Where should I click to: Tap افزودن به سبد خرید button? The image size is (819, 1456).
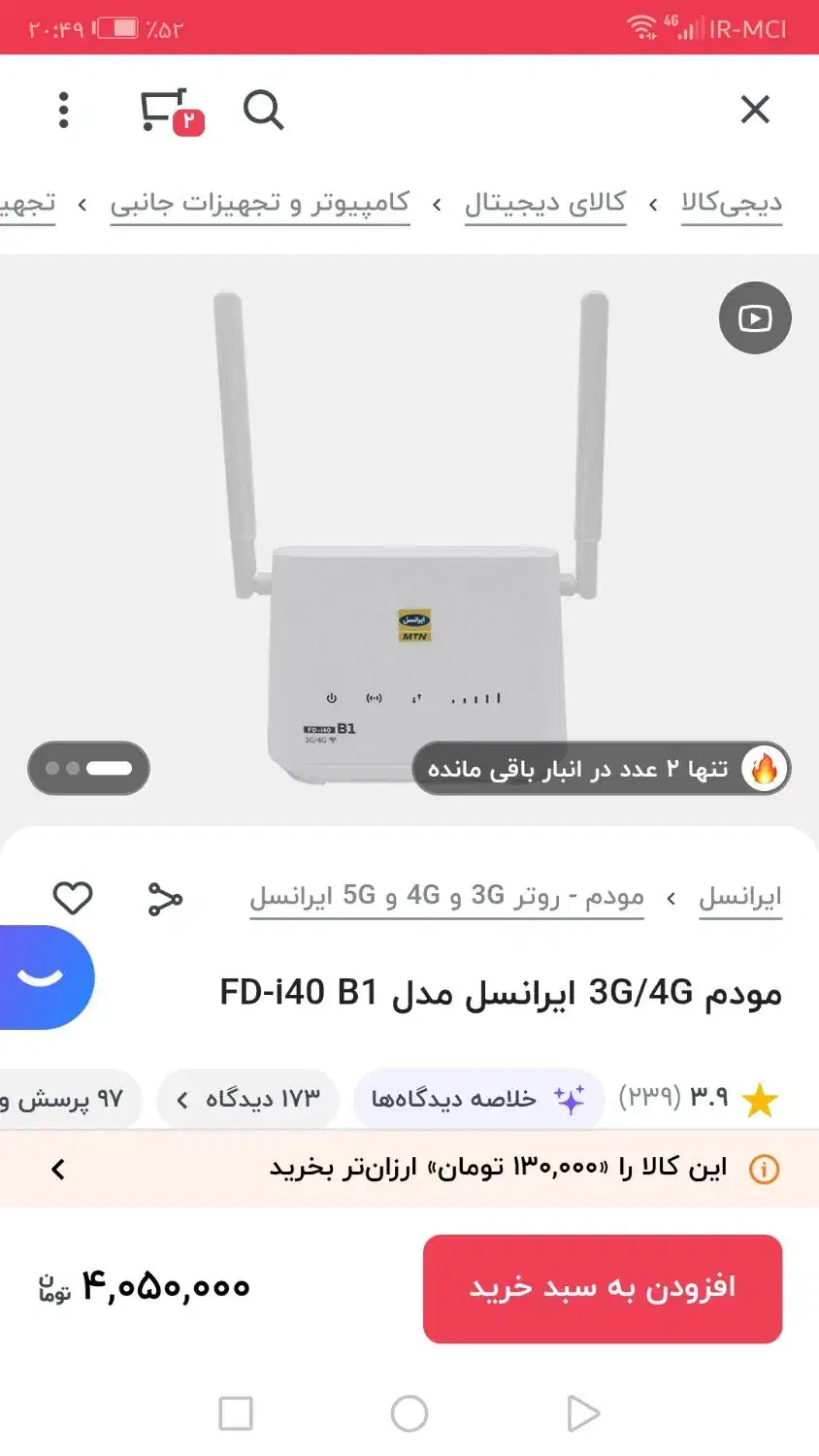(602, 1287)
